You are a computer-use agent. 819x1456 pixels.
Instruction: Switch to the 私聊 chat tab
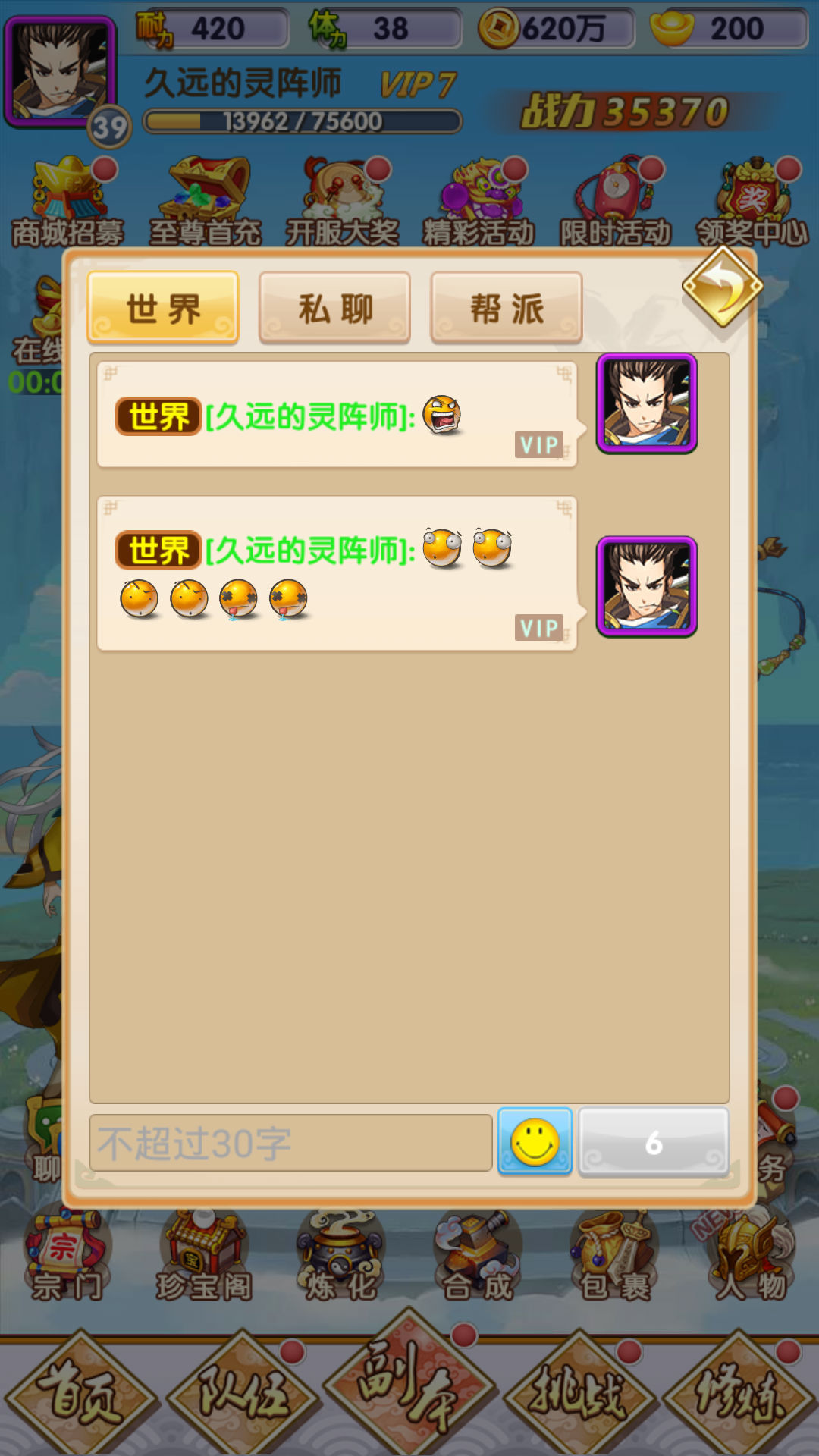click(x=334, y=308)
